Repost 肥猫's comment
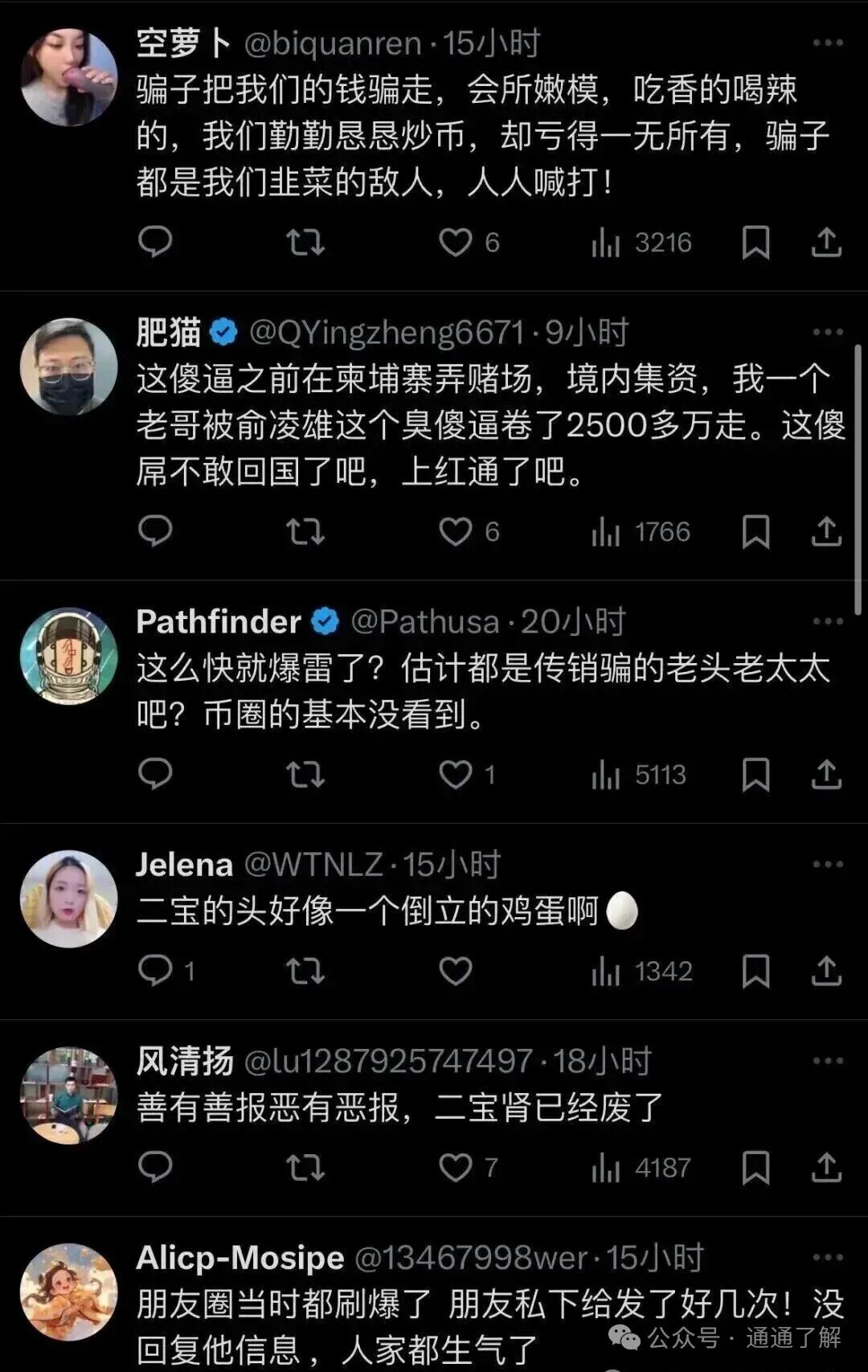This screenshot has height=1372, width=868. point(305,531)
